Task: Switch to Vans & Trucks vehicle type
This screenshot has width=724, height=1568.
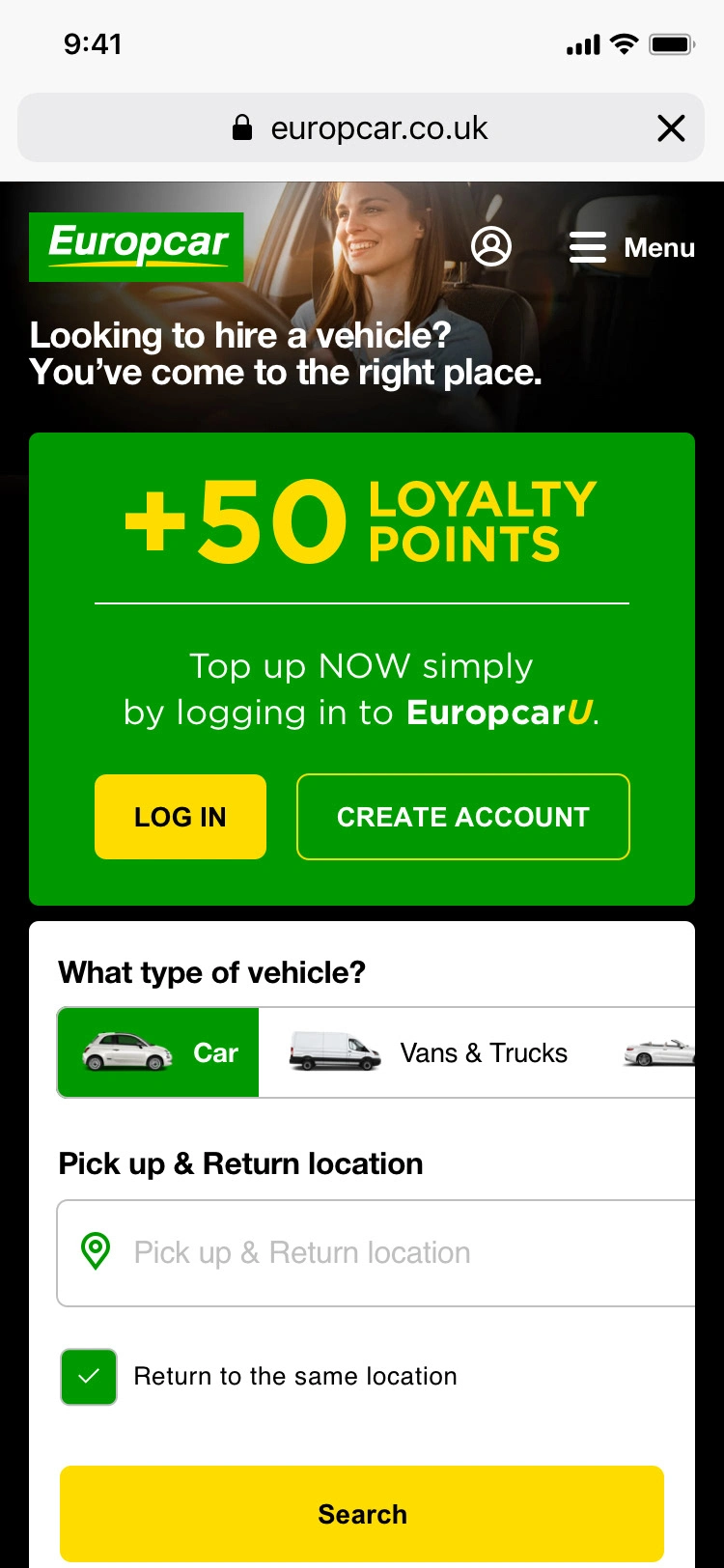Action: click(x=431, y=1052)
